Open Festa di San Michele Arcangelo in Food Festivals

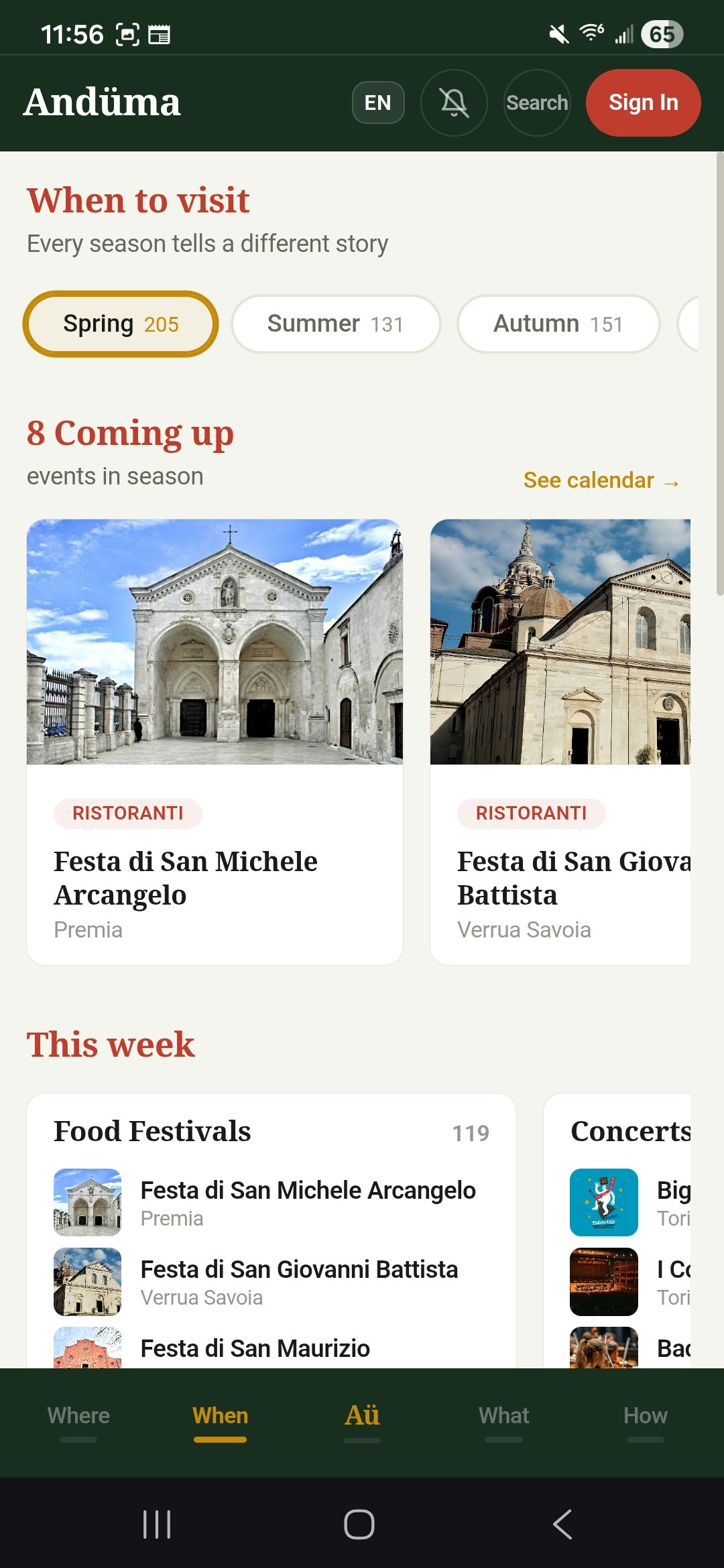click(307, 1202)
